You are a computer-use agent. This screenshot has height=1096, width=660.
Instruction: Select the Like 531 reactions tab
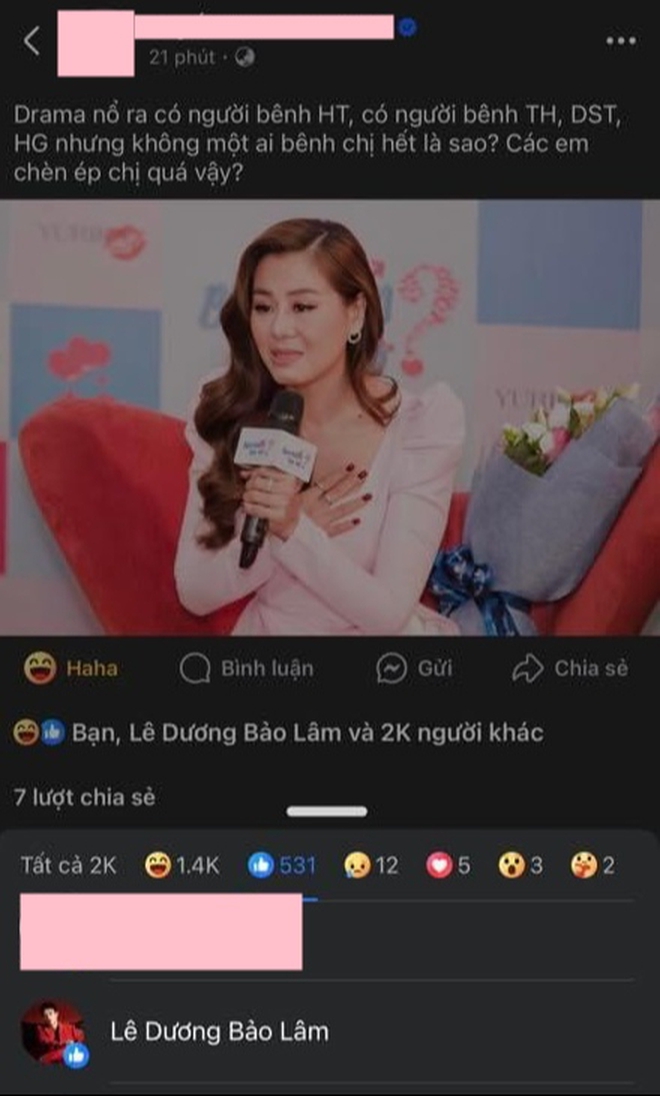pyautogui.click(x=283, y=865)
